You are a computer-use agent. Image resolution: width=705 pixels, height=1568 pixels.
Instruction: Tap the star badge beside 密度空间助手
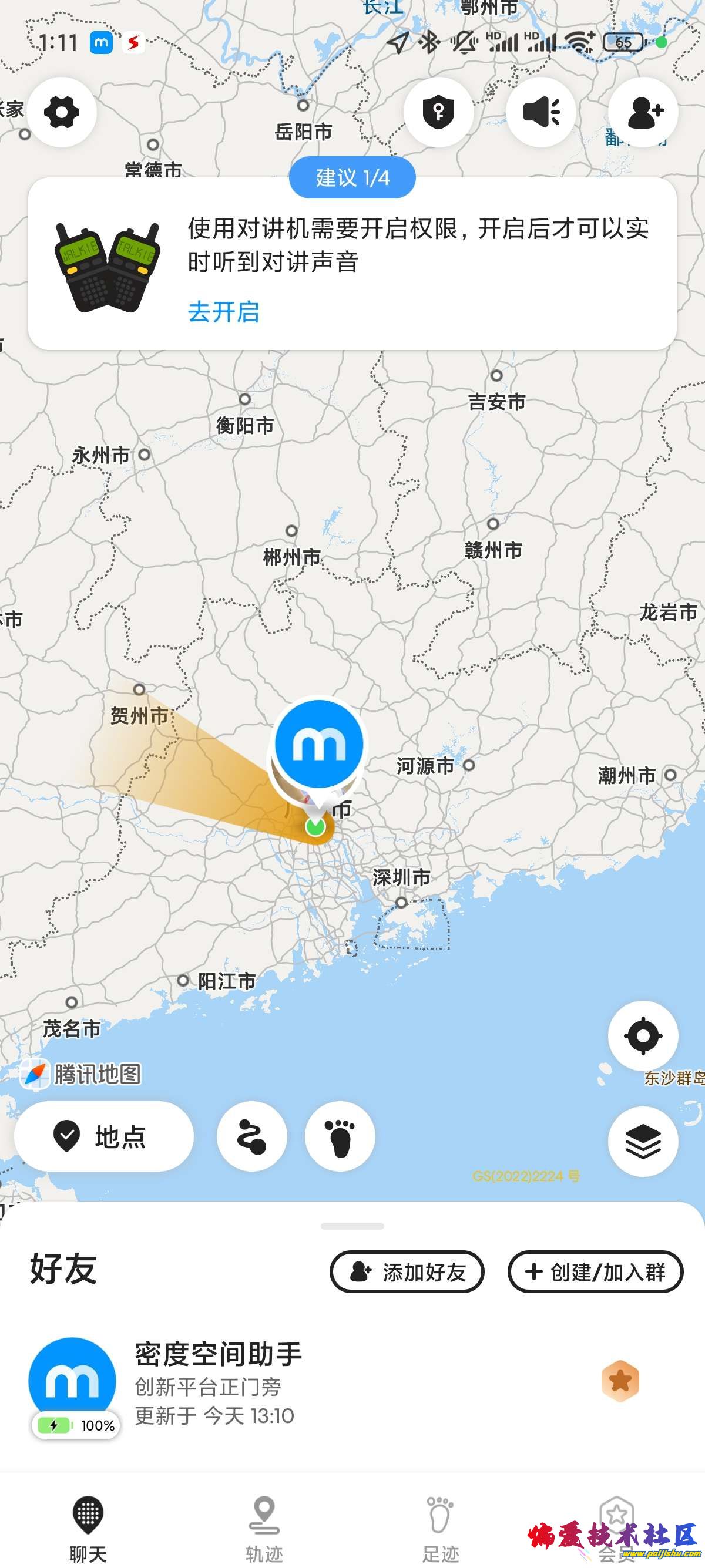(x=620, y=1381)
